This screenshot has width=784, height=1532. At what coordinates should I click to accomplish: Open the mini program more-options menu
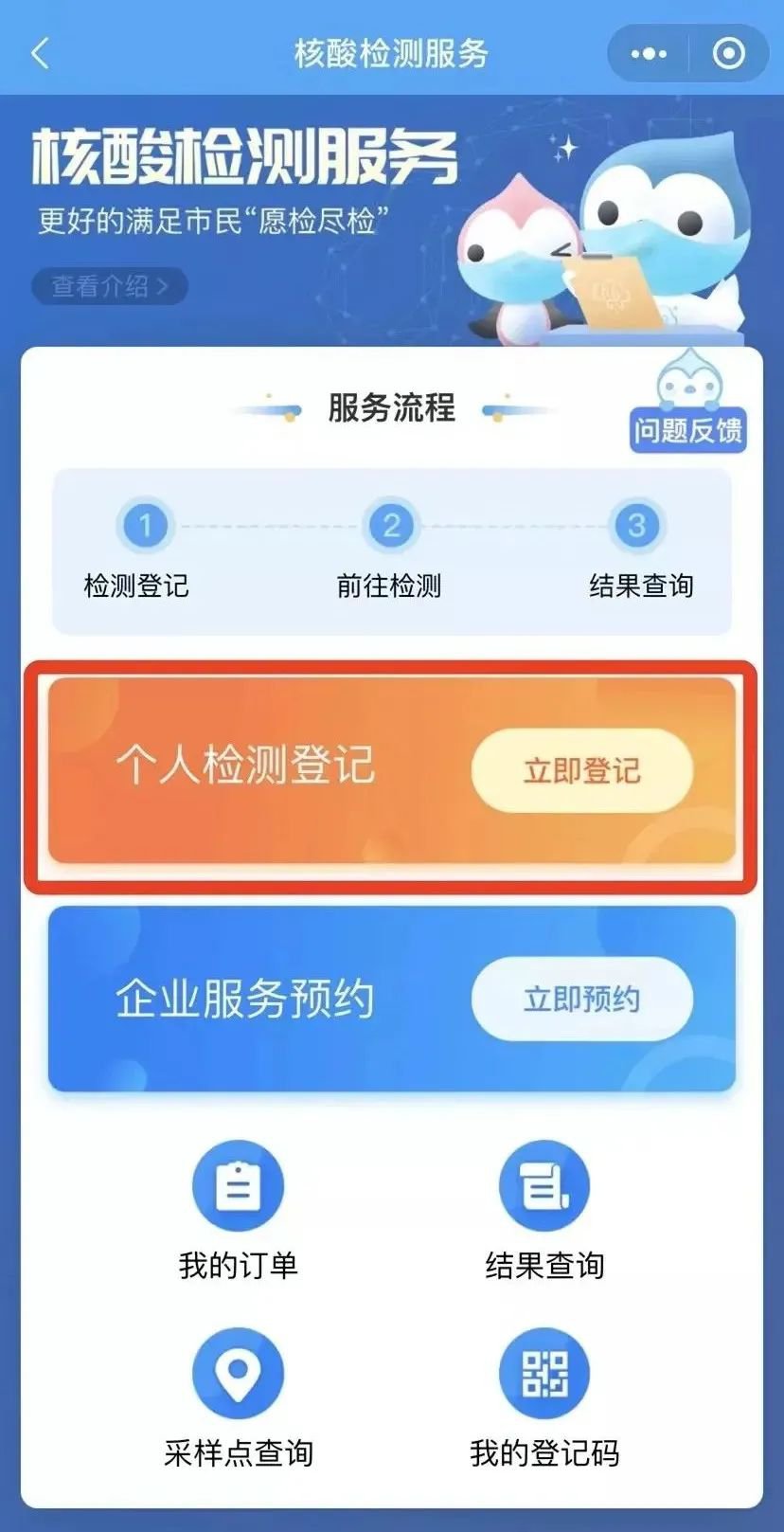pyautogui.click(x=649, y=54)
